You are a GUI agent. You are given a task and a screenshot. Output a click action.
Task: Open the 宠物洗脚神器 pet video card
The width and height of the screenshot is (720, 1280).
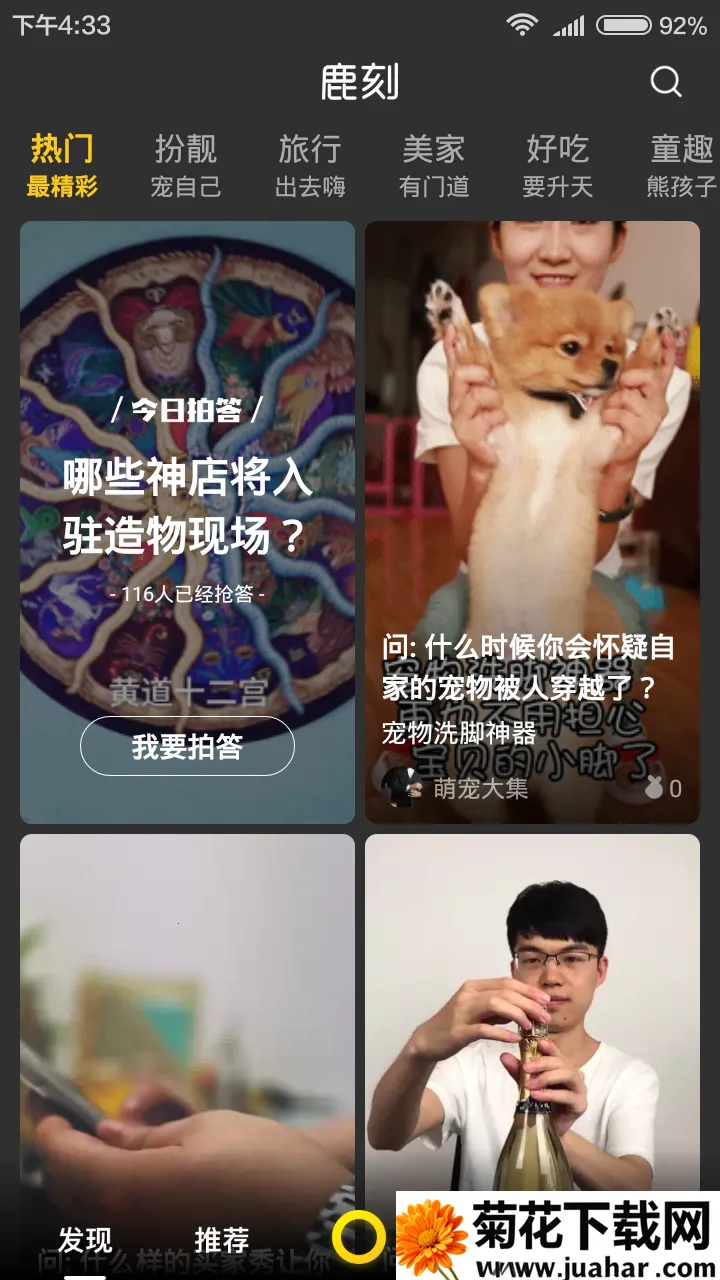[532, 520]
